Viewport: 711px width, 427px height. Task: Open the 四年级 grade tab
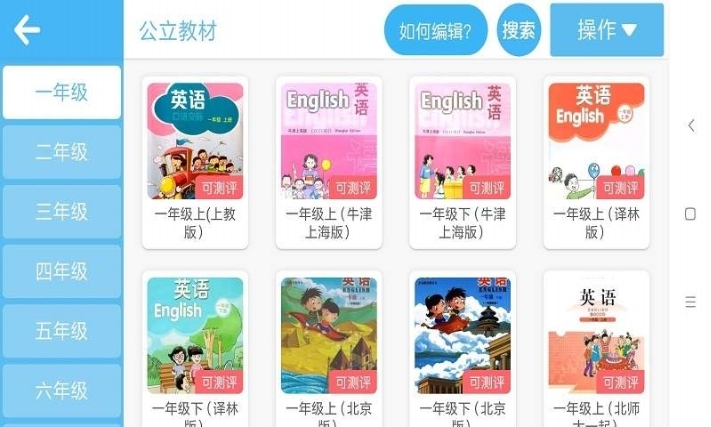(x=62, y=271)
